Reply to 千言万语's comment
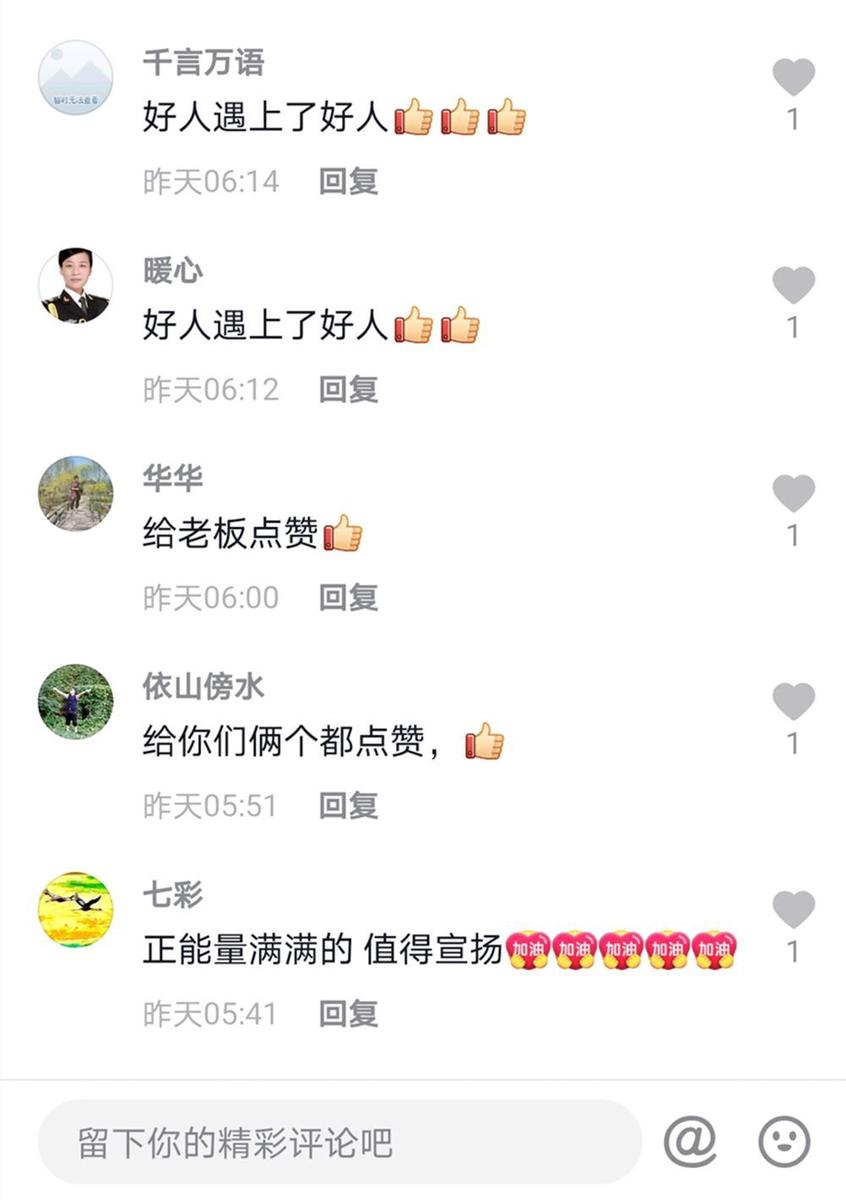This screenshot has height=1200, width=846. coord(348,181)
